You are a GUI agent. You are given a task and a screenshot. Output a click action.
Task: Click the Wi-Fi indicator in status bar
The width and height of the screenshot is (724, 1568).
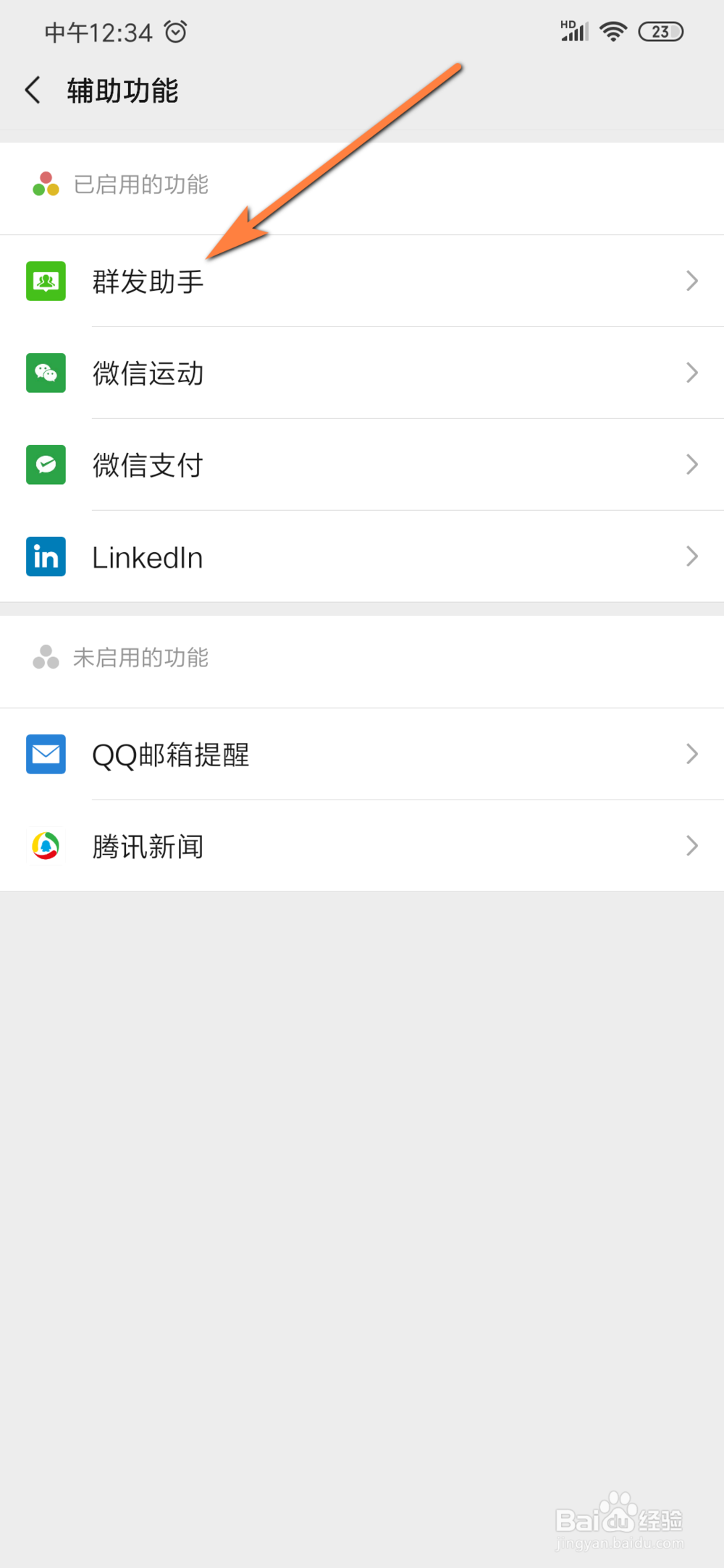613,31
